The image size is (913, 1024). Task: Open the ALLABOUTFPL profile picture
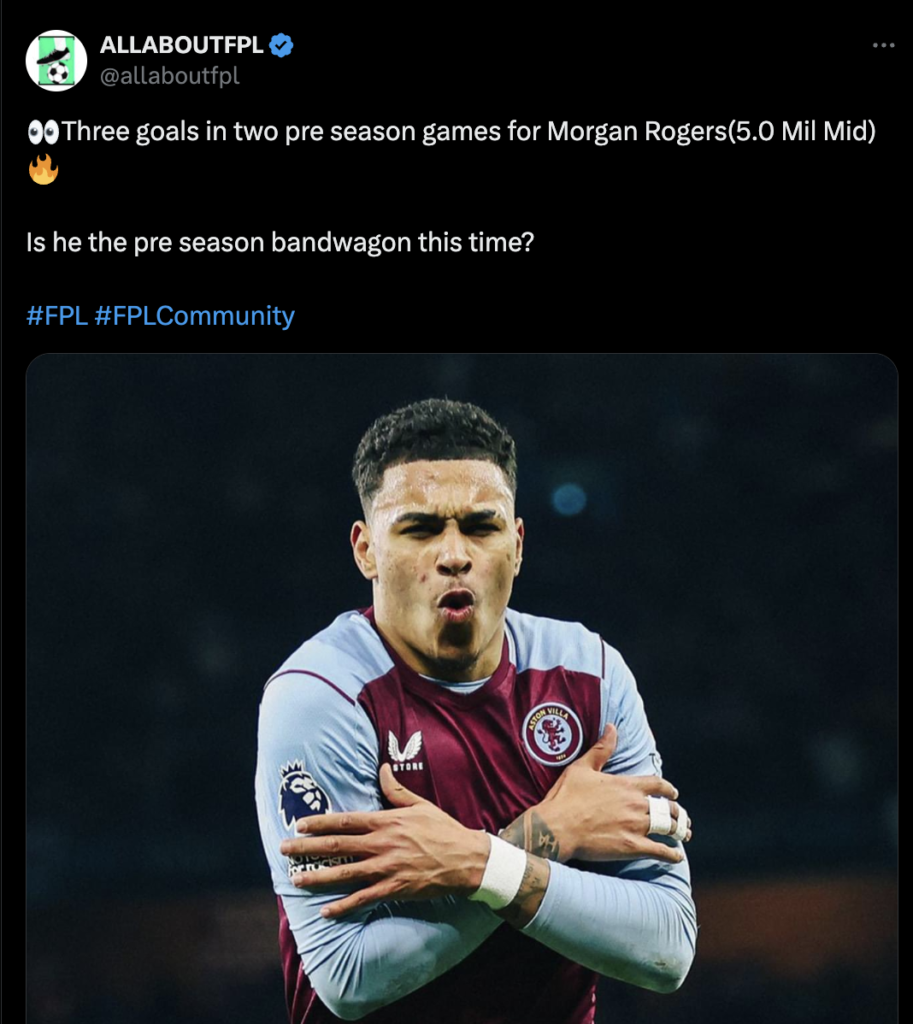pyautogui.click(x=56, y=60)
